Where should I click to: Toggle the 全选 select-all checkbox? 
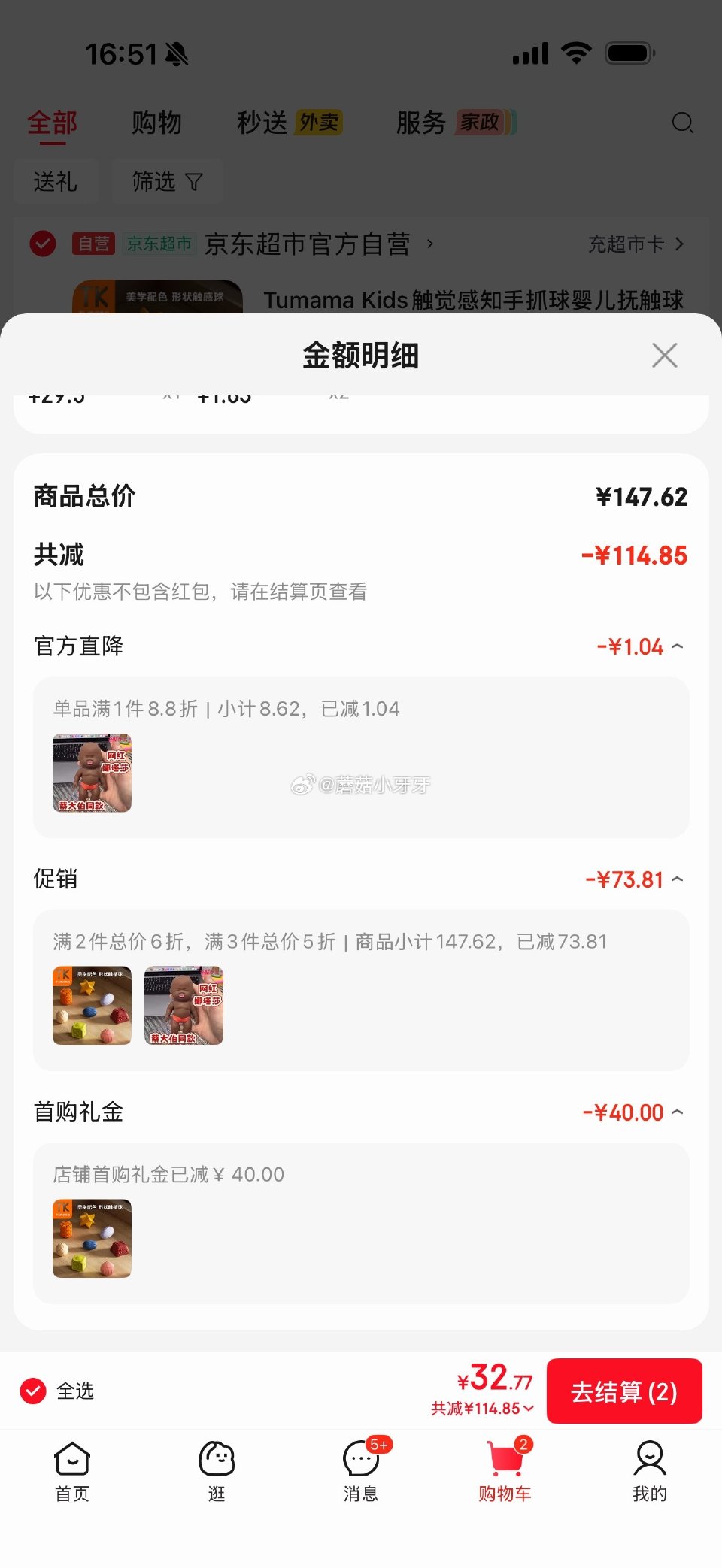(32, 1391)
